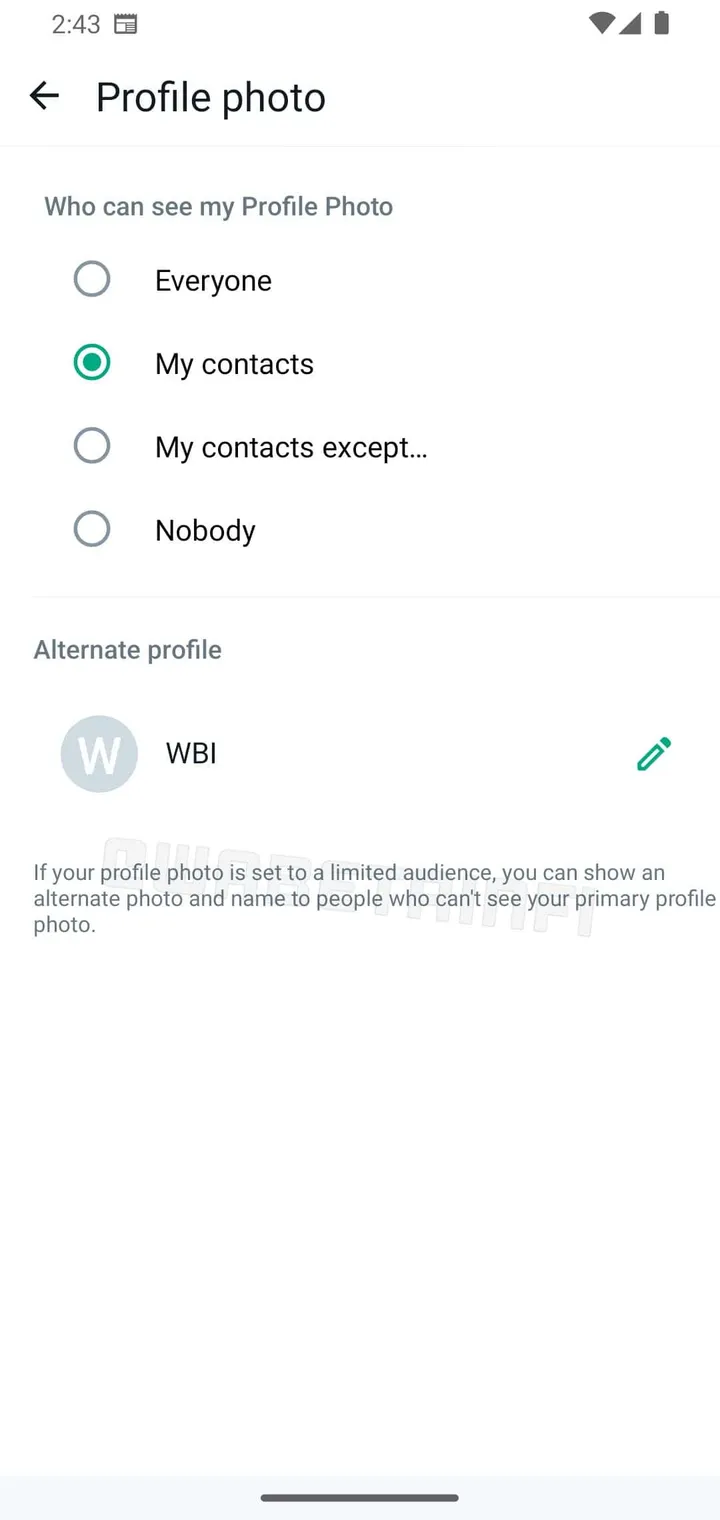Click the clock showing 2:43
This screenshot has width=720, height=1520.
(x=75, y=25)
